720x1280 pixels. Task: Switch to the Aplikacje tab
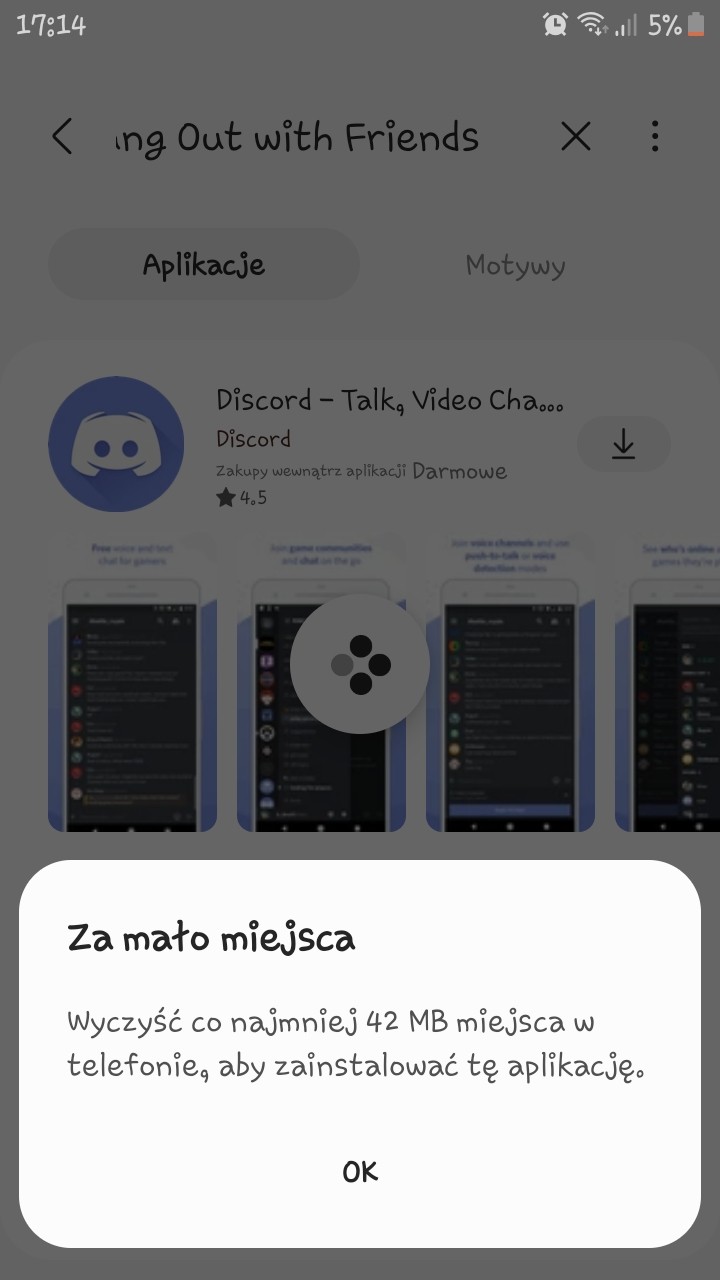point(204,265)
